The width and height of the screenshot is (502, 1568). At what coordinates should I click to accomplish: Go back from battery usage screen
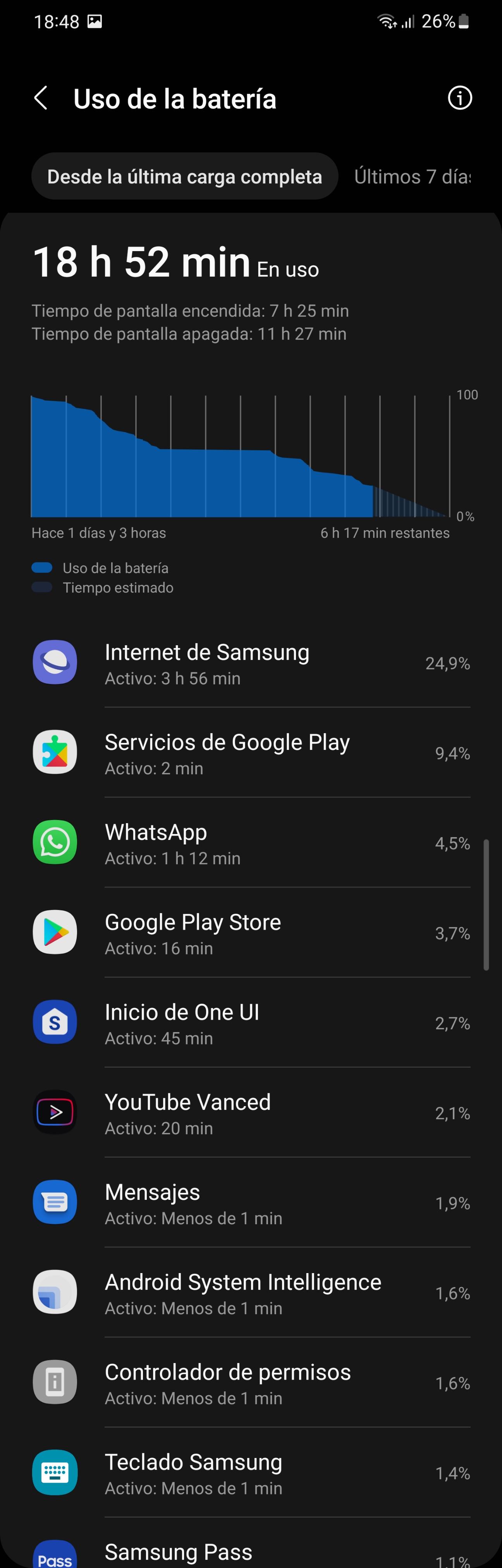tap(41, 98)
